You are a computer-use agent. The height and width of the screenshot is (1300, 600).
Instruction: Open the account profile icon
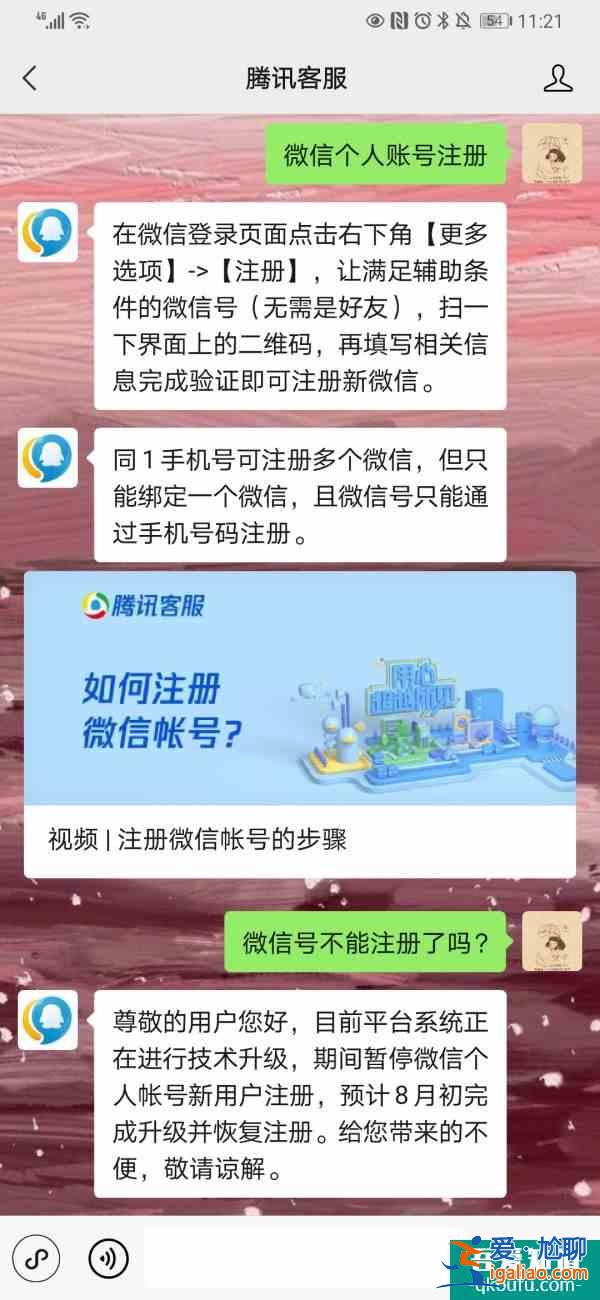pyautogui.click(x=558, y=79)
